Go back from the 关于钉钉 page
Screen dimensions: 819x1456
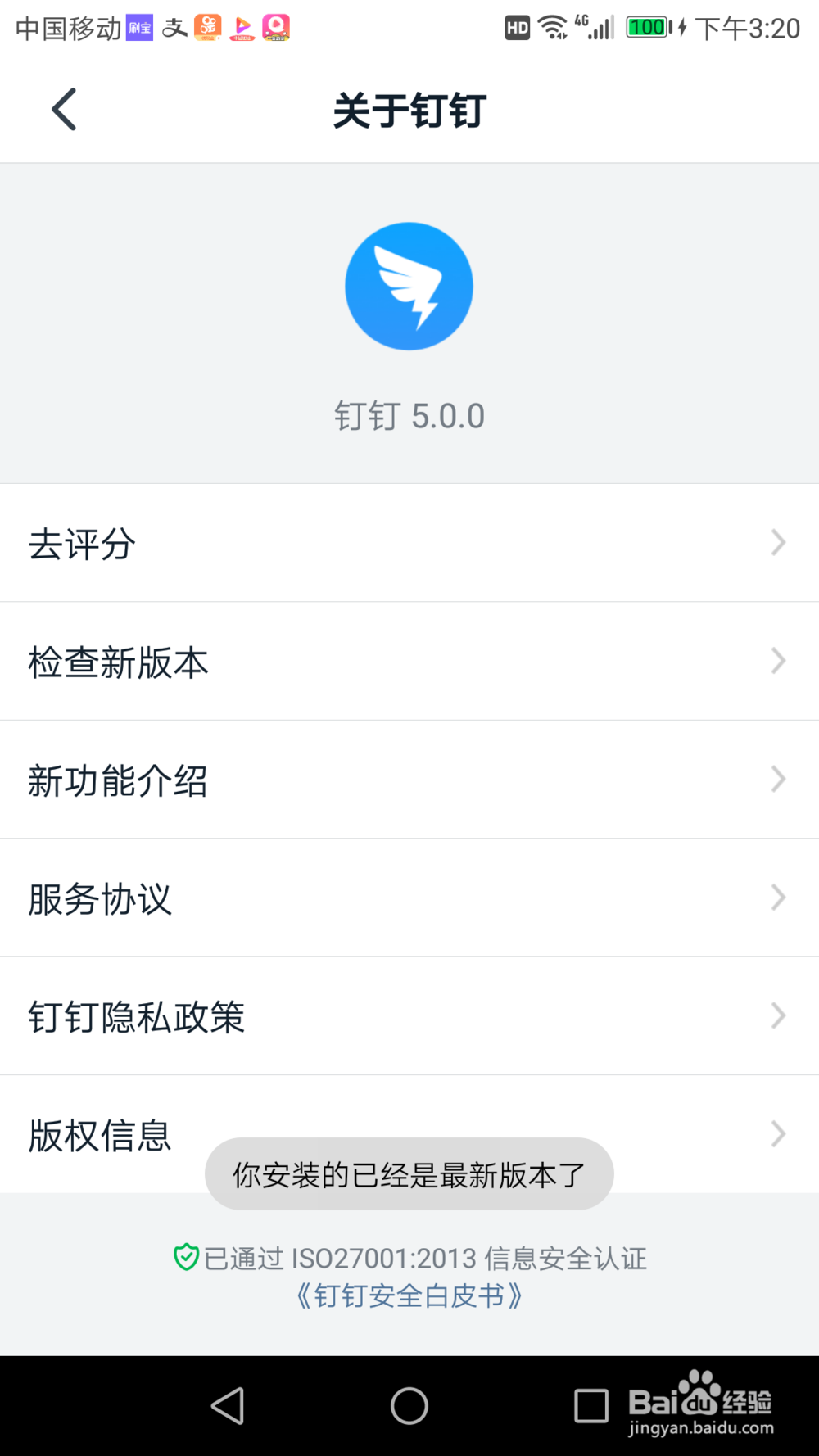tap(64, 110)
